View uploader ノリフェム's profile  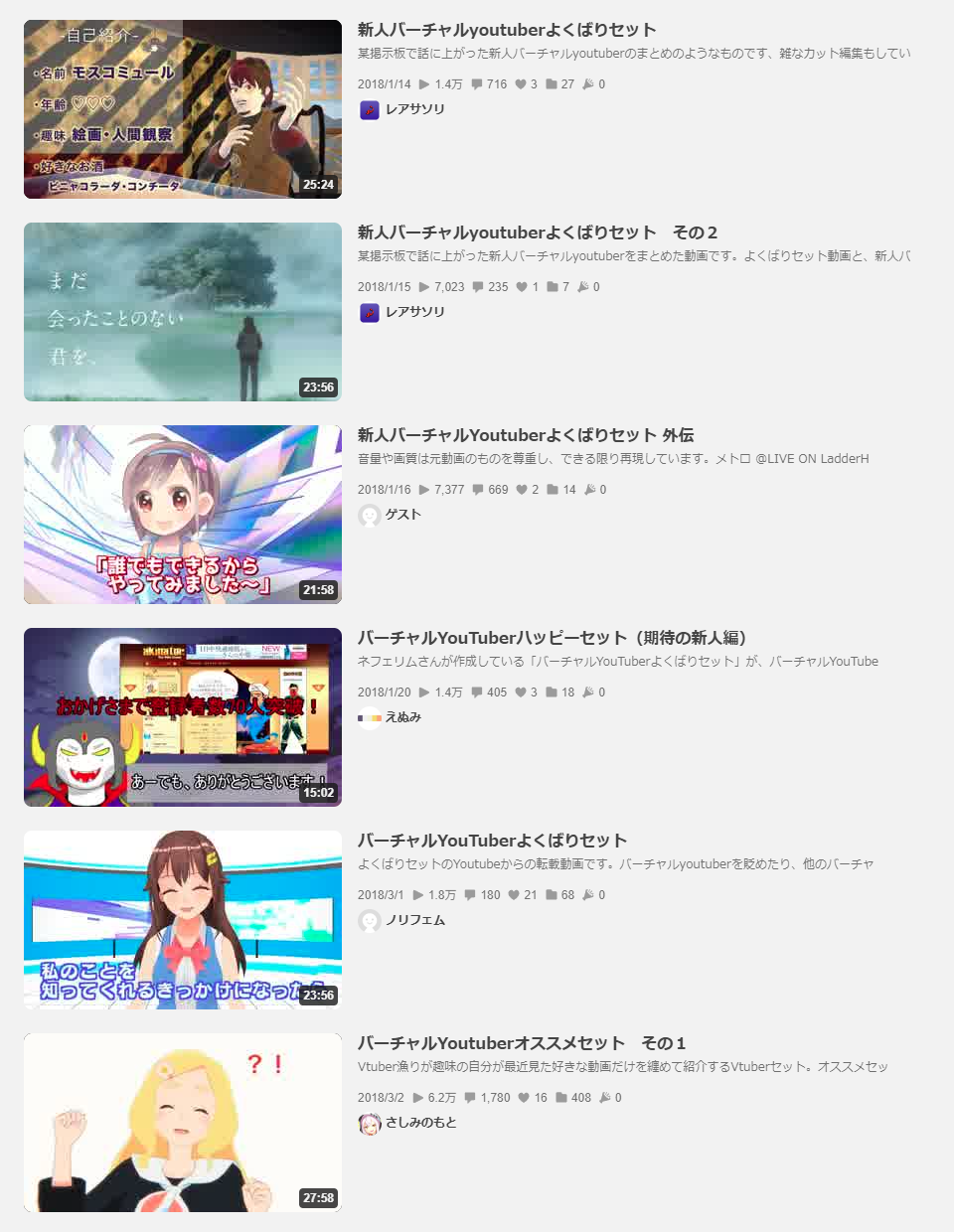(x=414, y=920)
